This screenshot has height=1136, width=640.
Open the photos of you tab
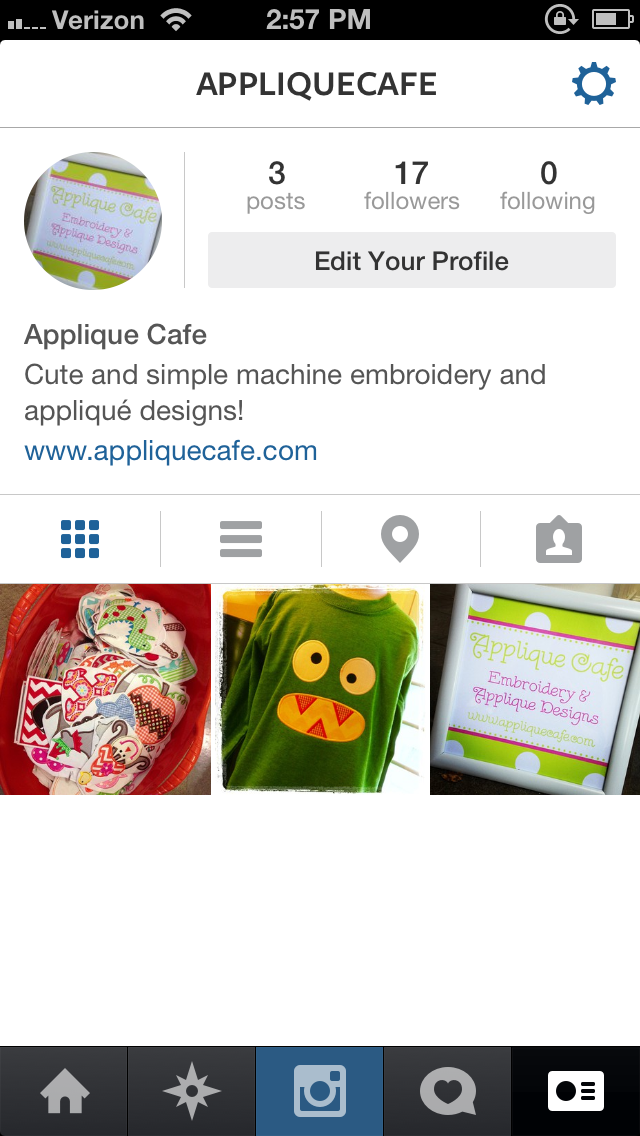pos(559,539)
